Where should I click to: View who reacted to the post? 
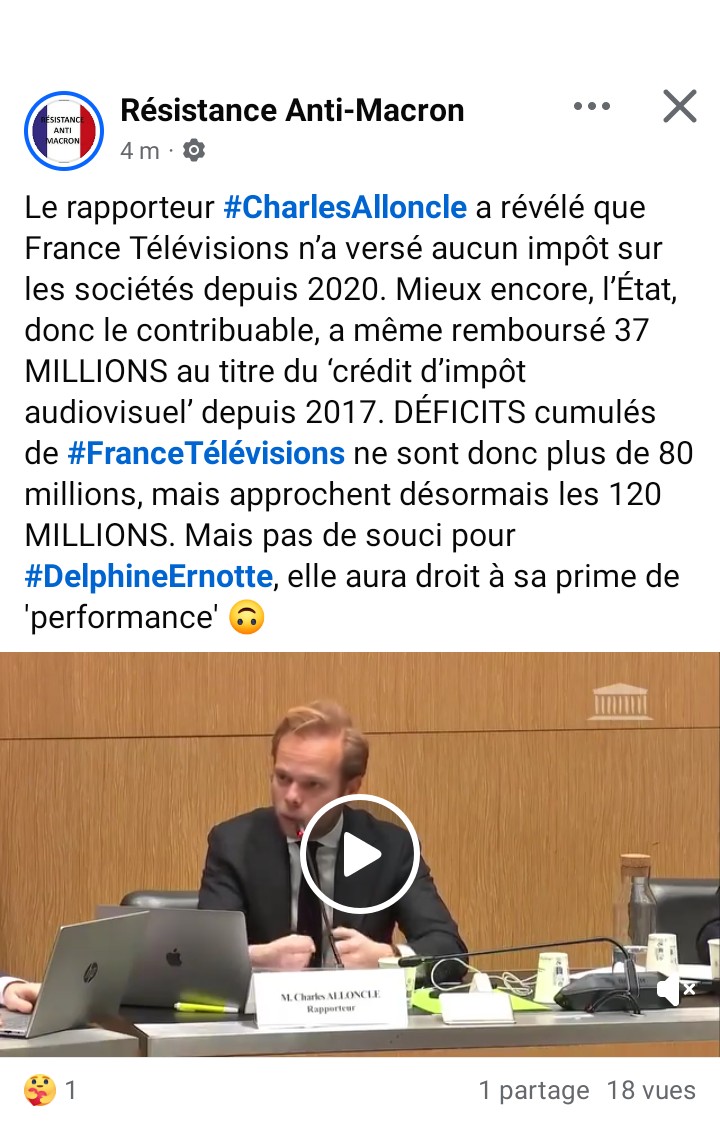(x=50, y=1090)
